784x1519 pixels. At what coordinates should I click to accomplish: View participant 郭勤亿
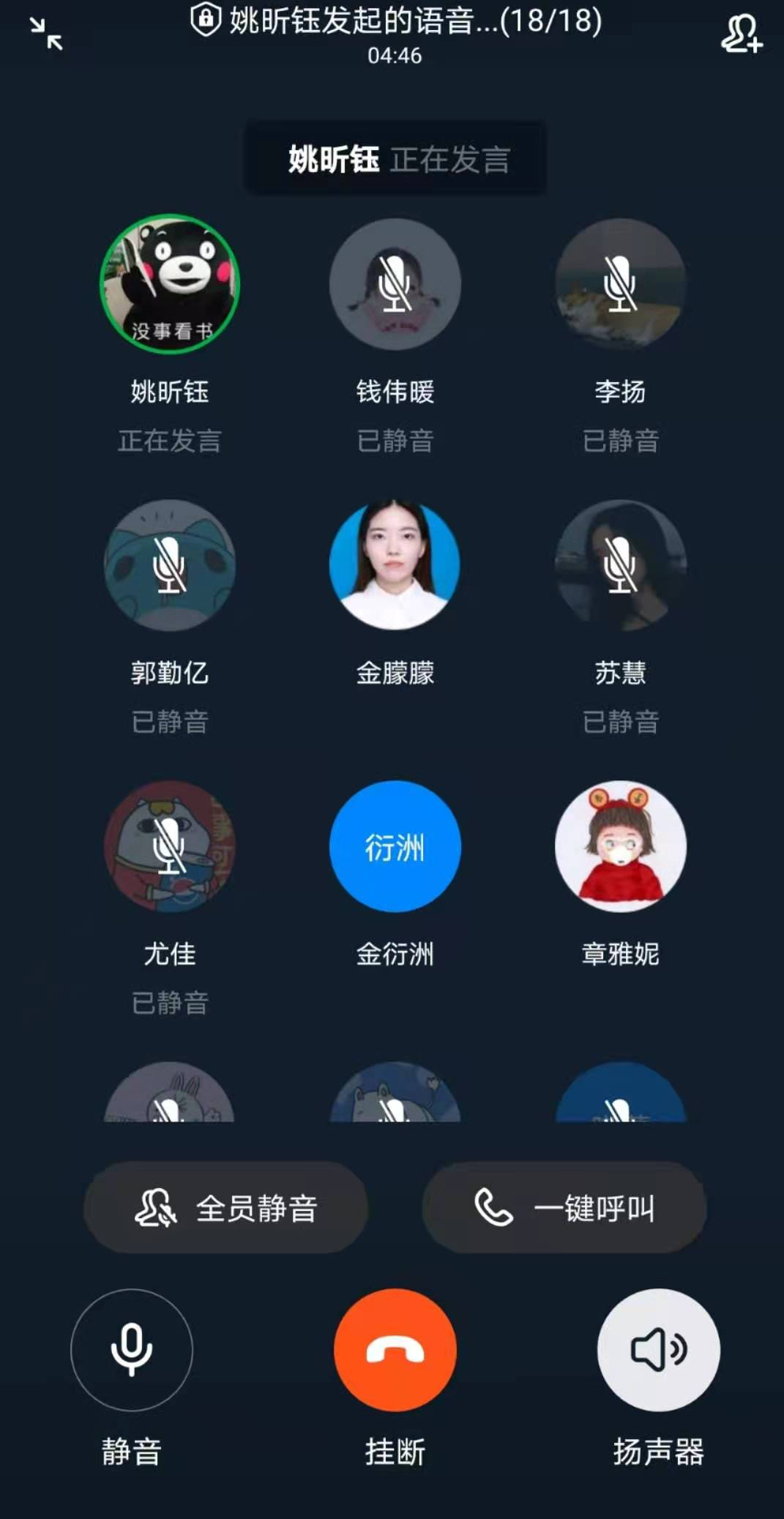point(170,565)
